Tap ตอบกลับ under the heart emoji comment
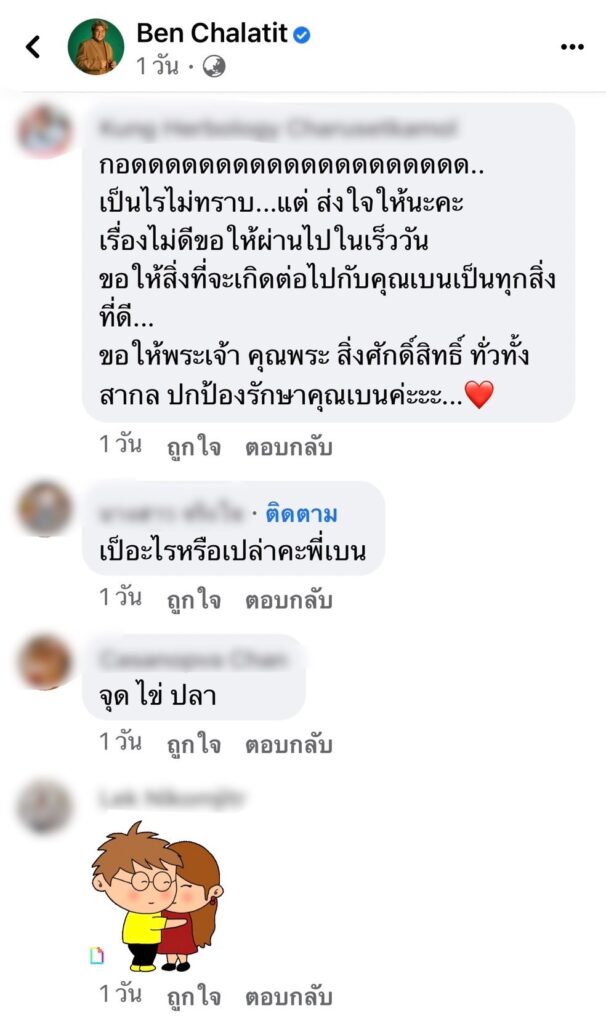 (x=289, y=448)
